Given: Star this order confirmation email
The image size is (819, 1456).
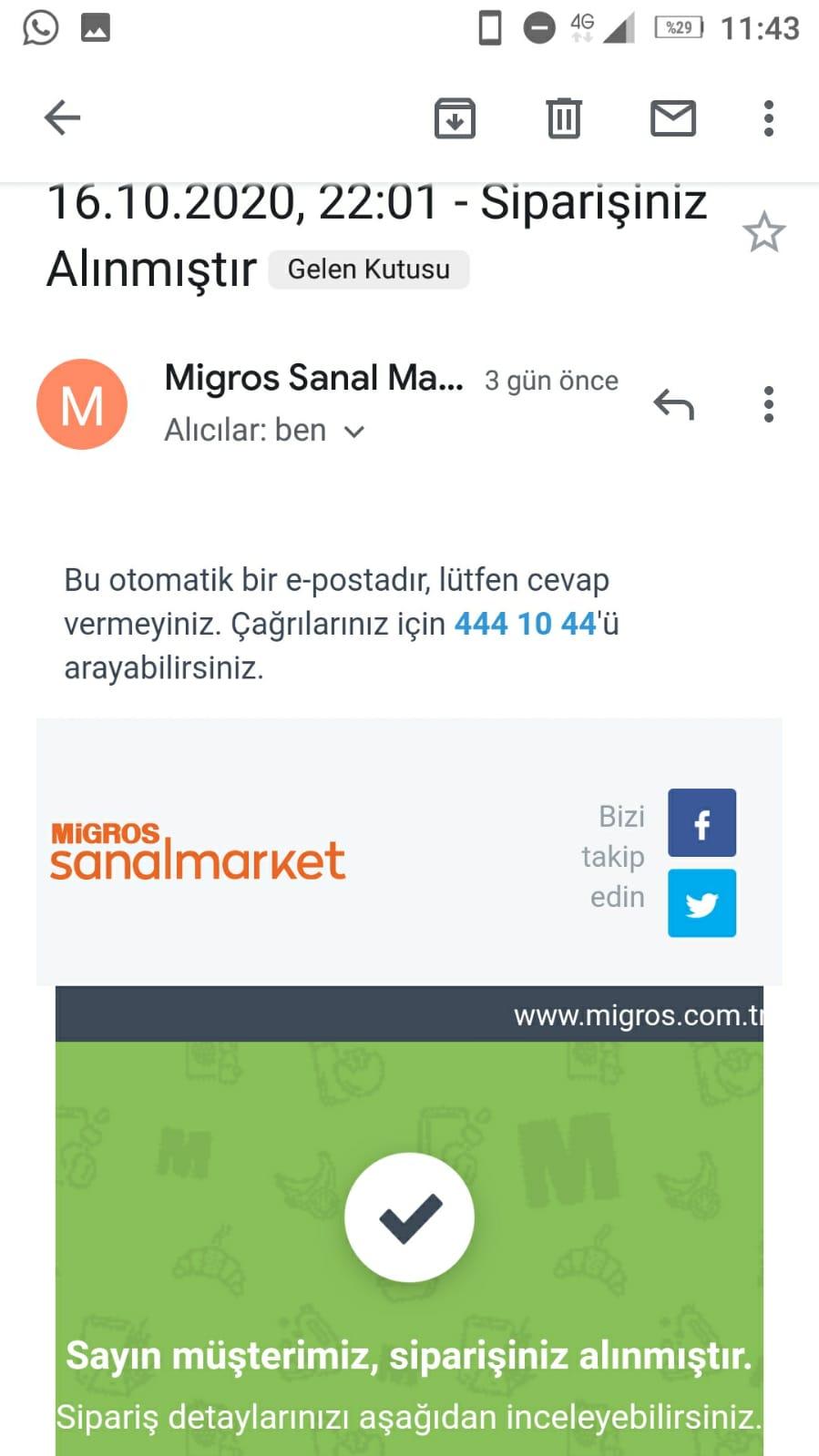Looking at the screenshot, I should (x=763, y=232).
